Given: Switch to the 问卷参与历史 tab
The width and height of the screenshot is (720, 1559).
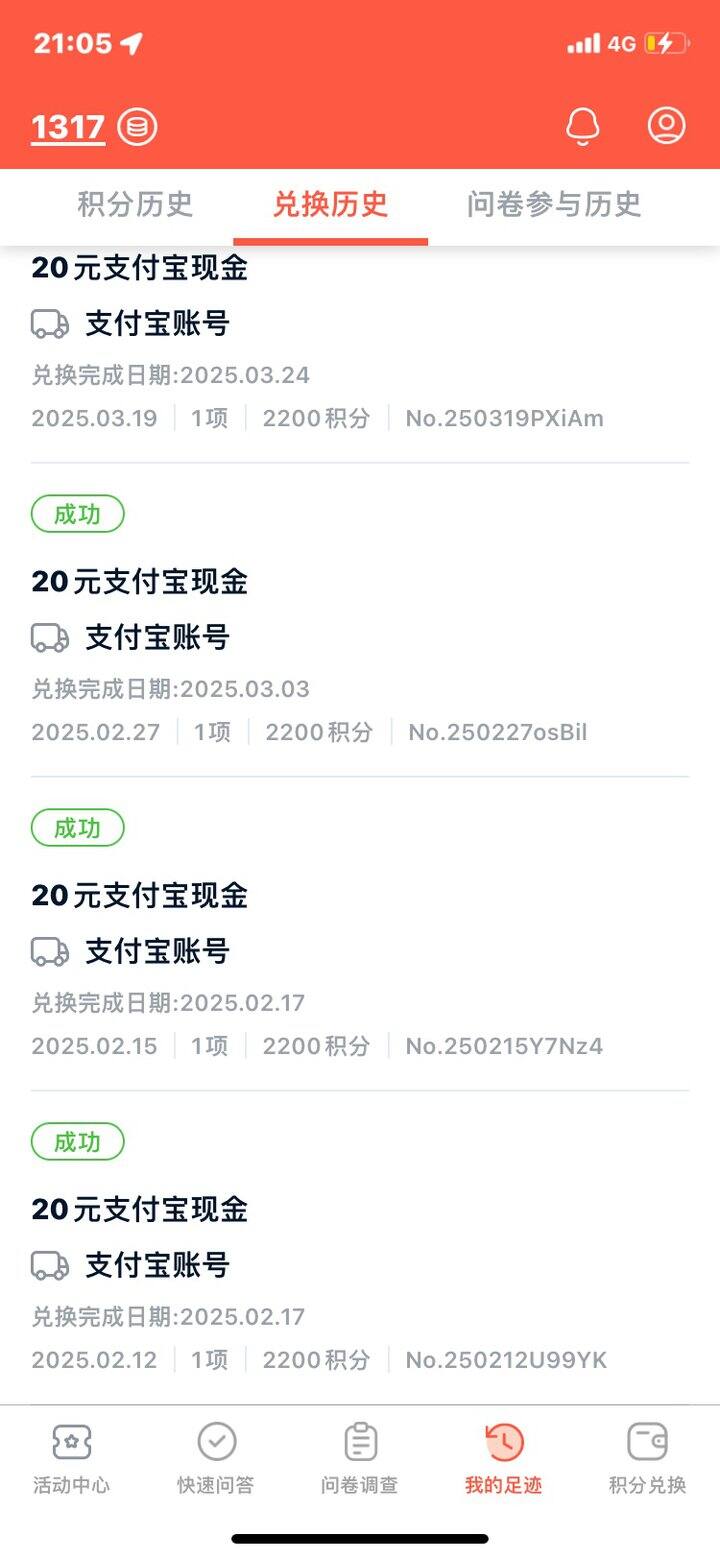Looking at the screenshot, I should tap(554, 204).
